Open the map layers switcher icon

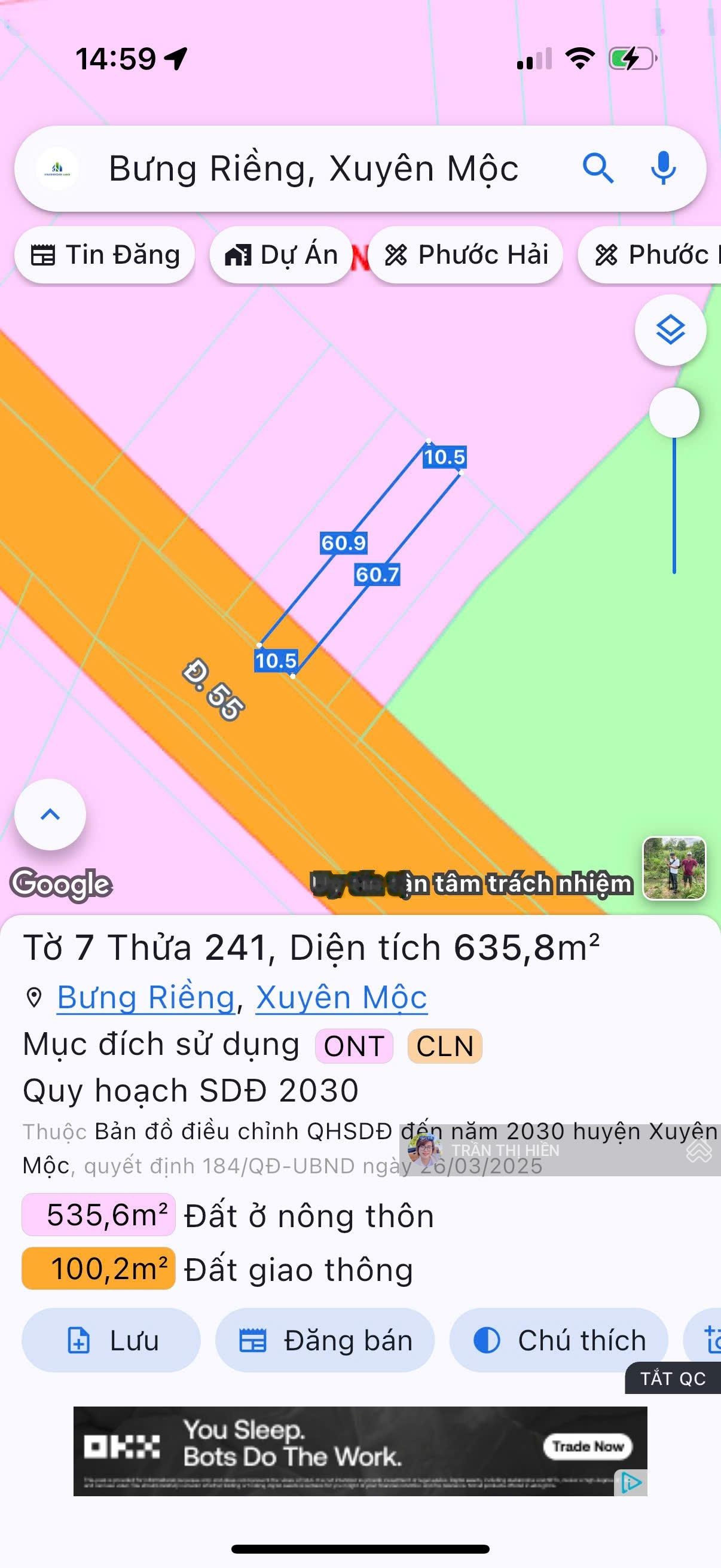tap(672, 330)
